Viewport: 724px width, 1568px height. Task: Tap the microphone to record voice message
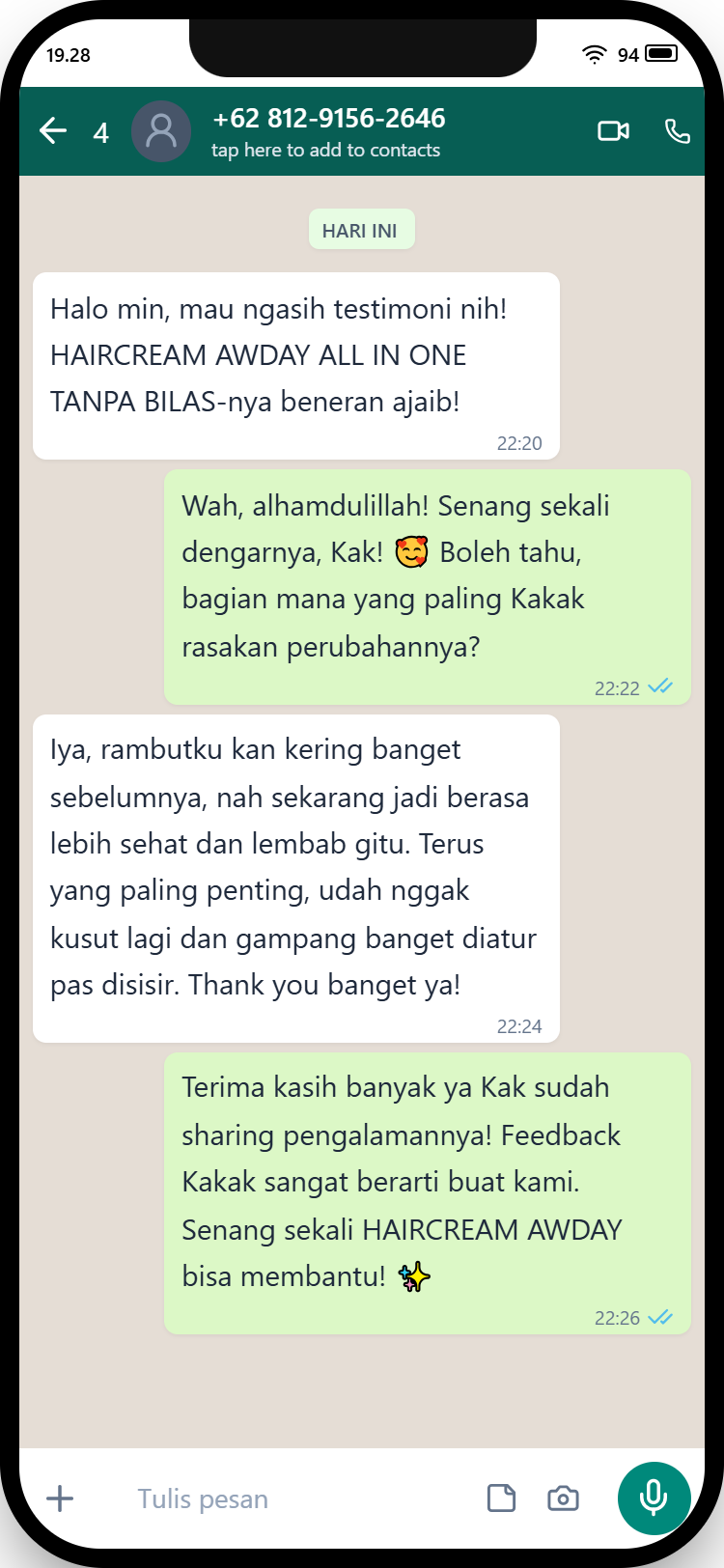654,1498
